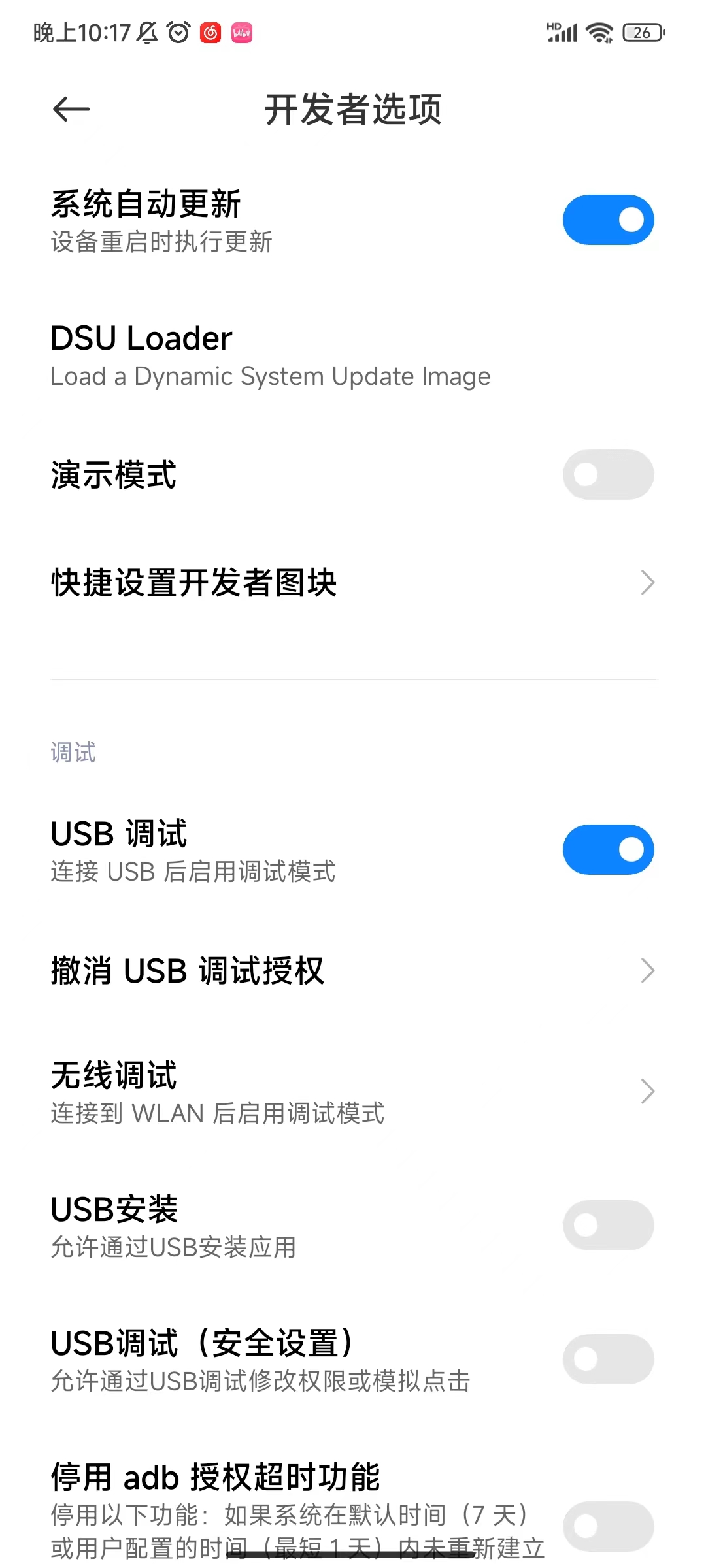Go back from 开发者选项

point(71,109)
